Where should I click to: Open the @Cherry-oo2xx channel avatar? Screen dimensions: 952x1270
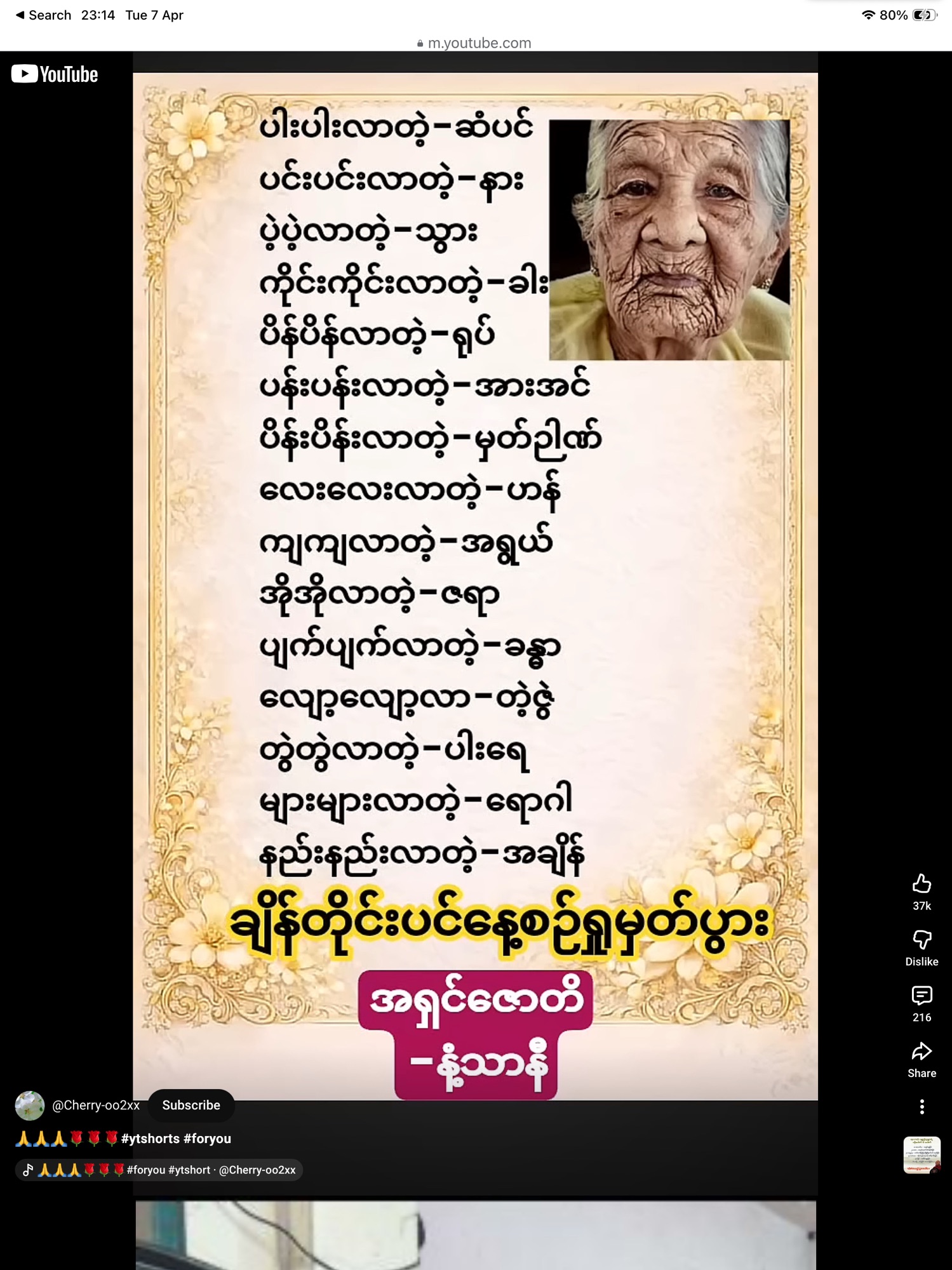(30, 1106)
